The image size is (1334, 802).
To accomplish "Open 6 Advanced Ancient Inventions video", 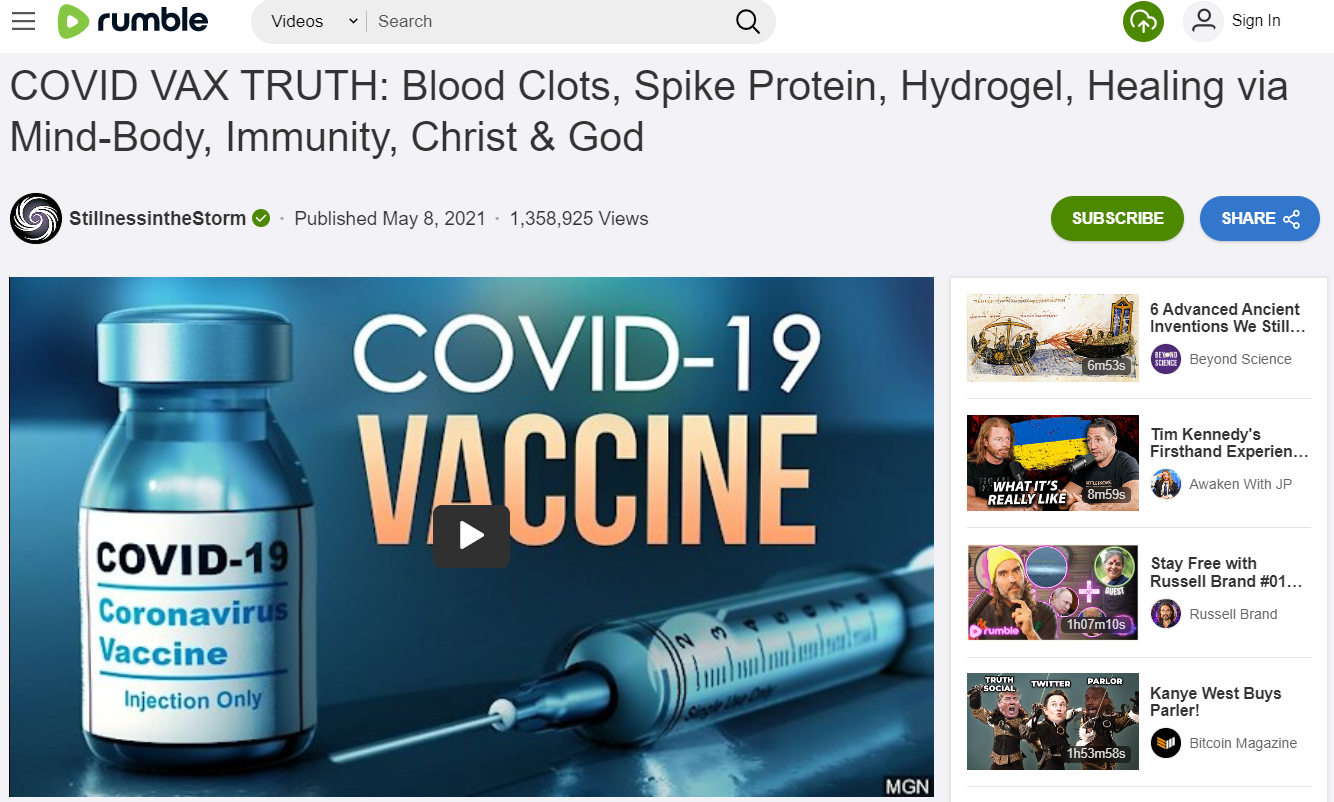I will [1227, 318].
